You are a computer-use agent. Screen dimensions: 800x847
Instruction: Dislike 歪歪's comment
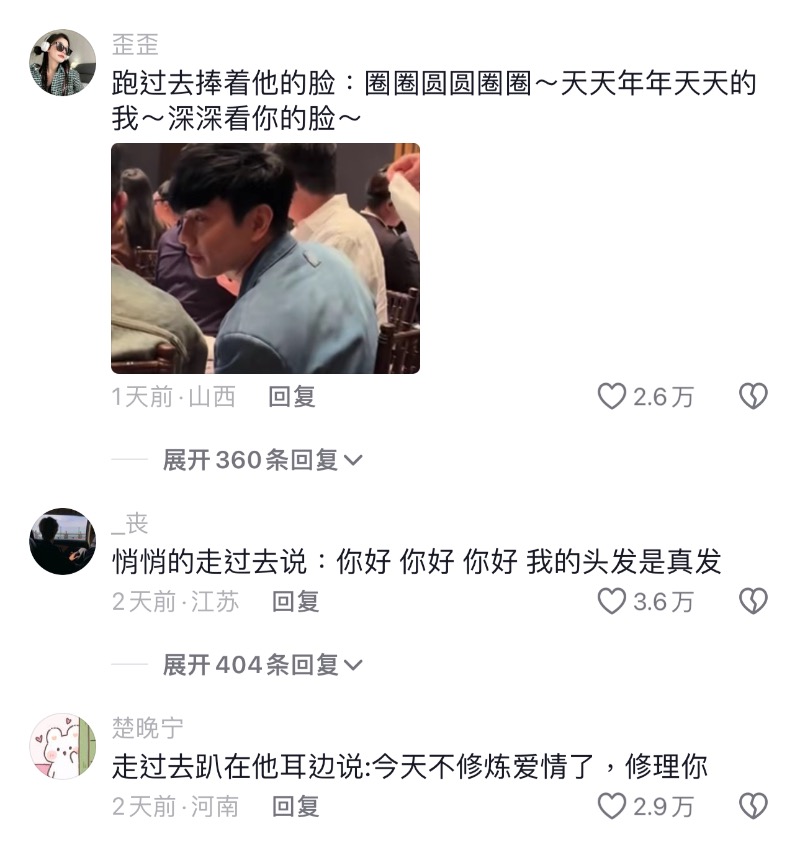pos(753,397)
